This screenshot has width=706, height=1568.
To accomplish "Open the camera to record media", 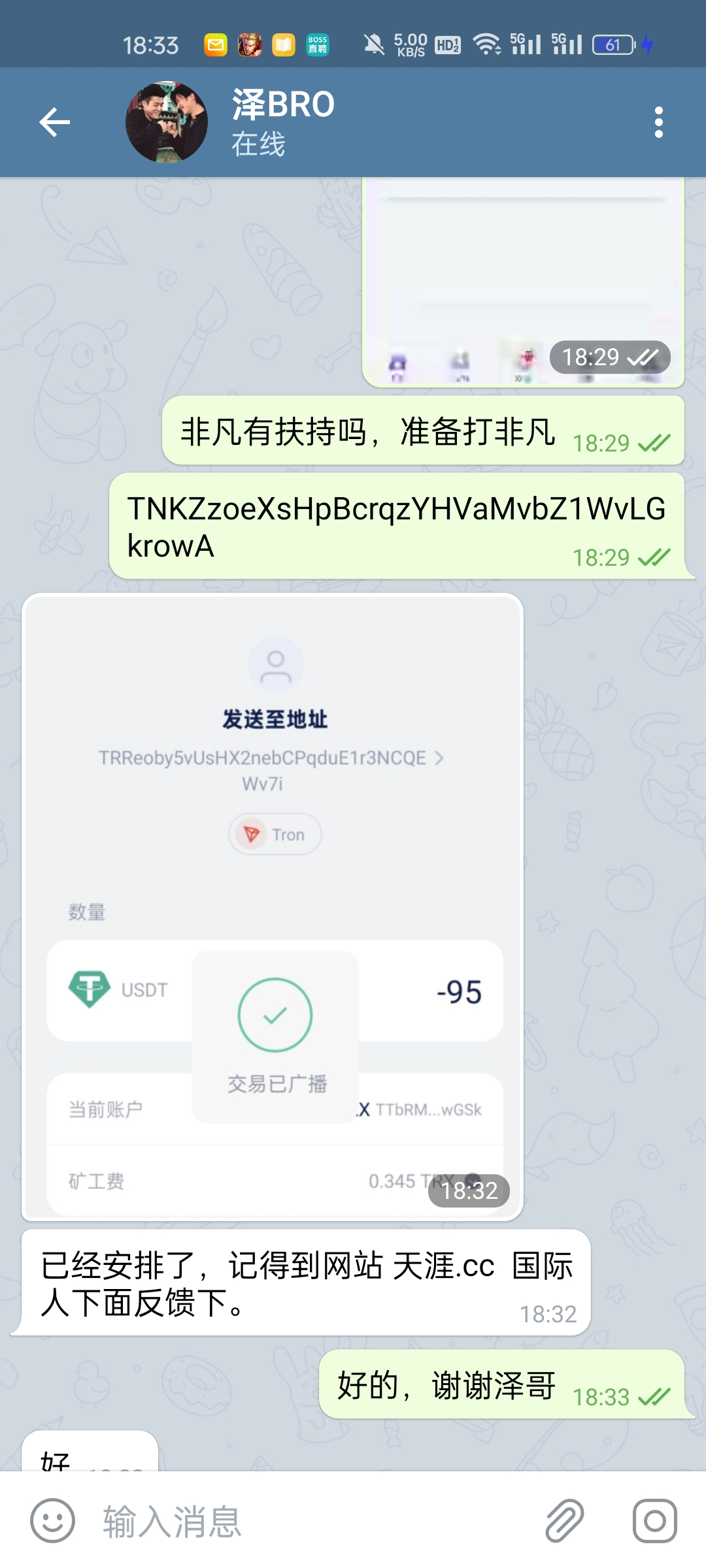I will tap(654, 1521).
